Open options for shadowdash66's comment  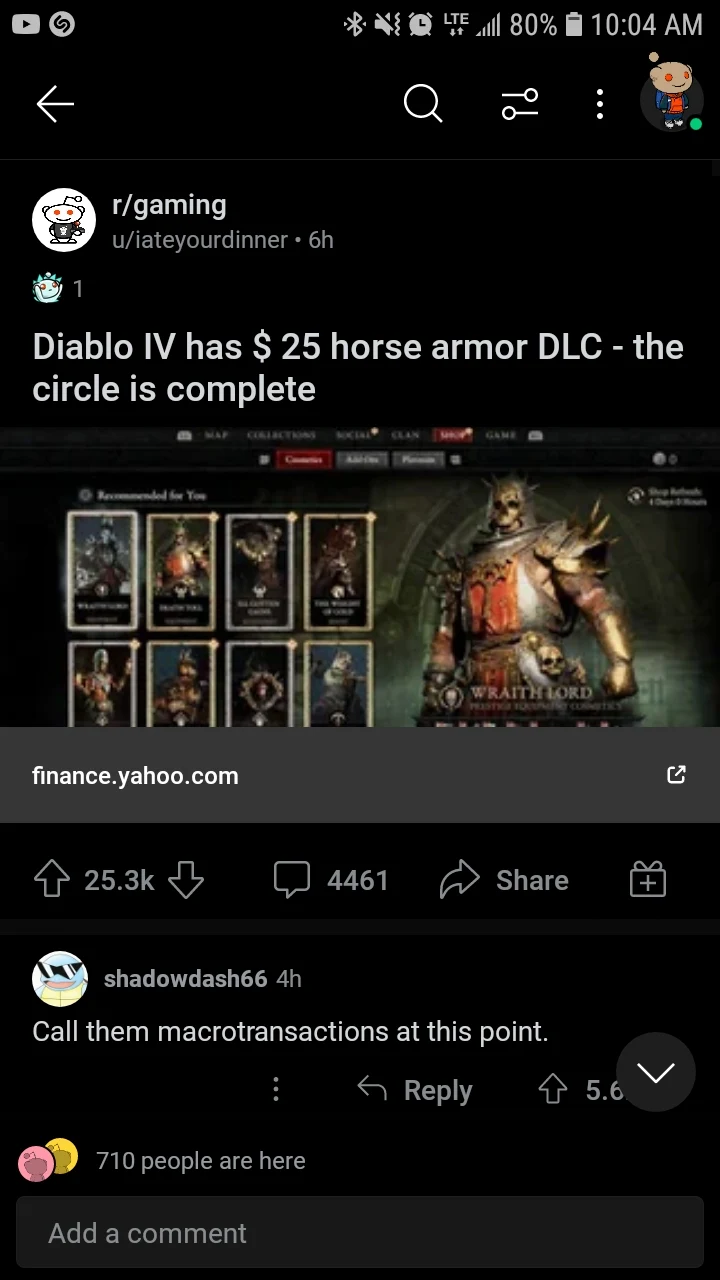point(276,1090)
